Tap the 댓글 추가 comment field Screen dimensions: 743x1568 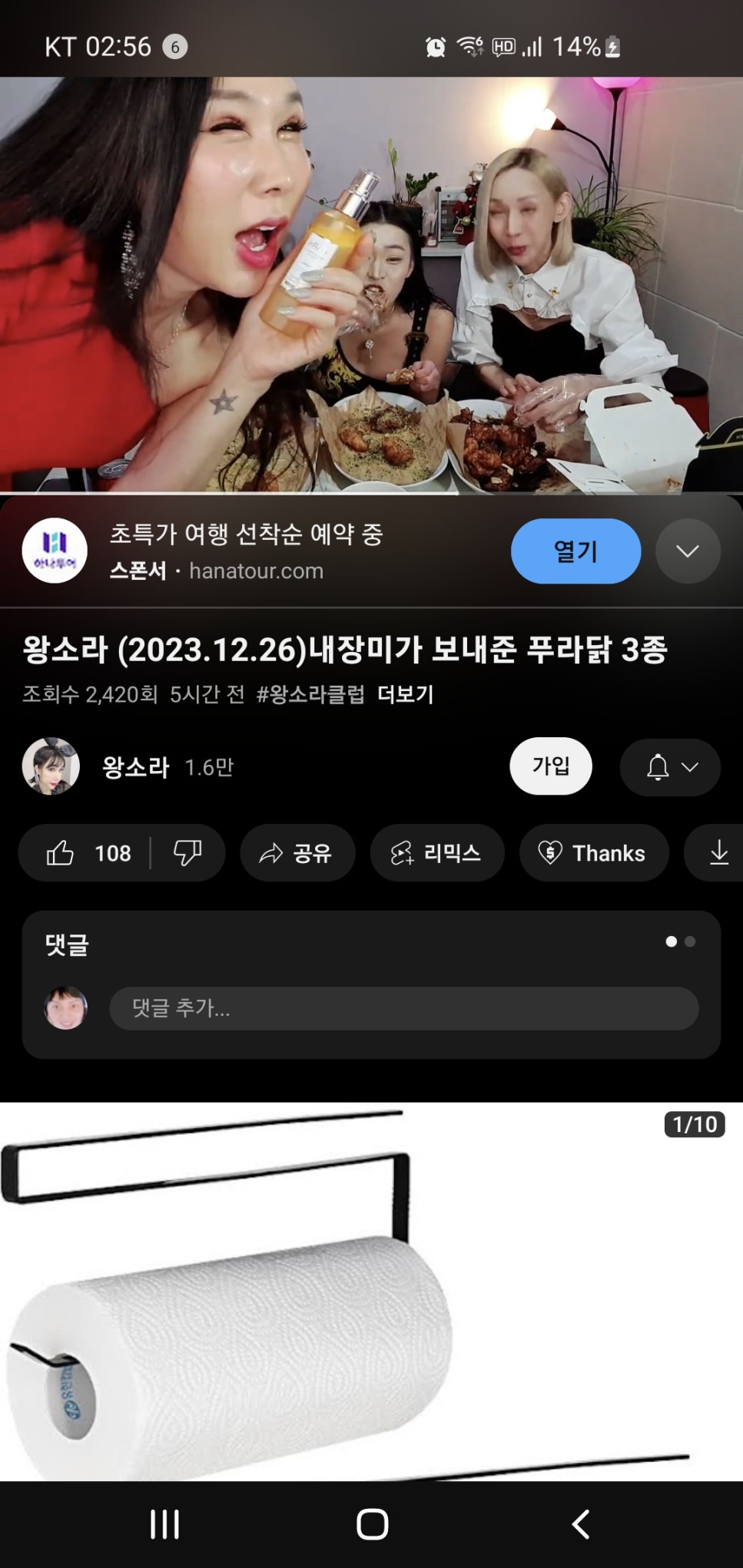click(403, 1008)
